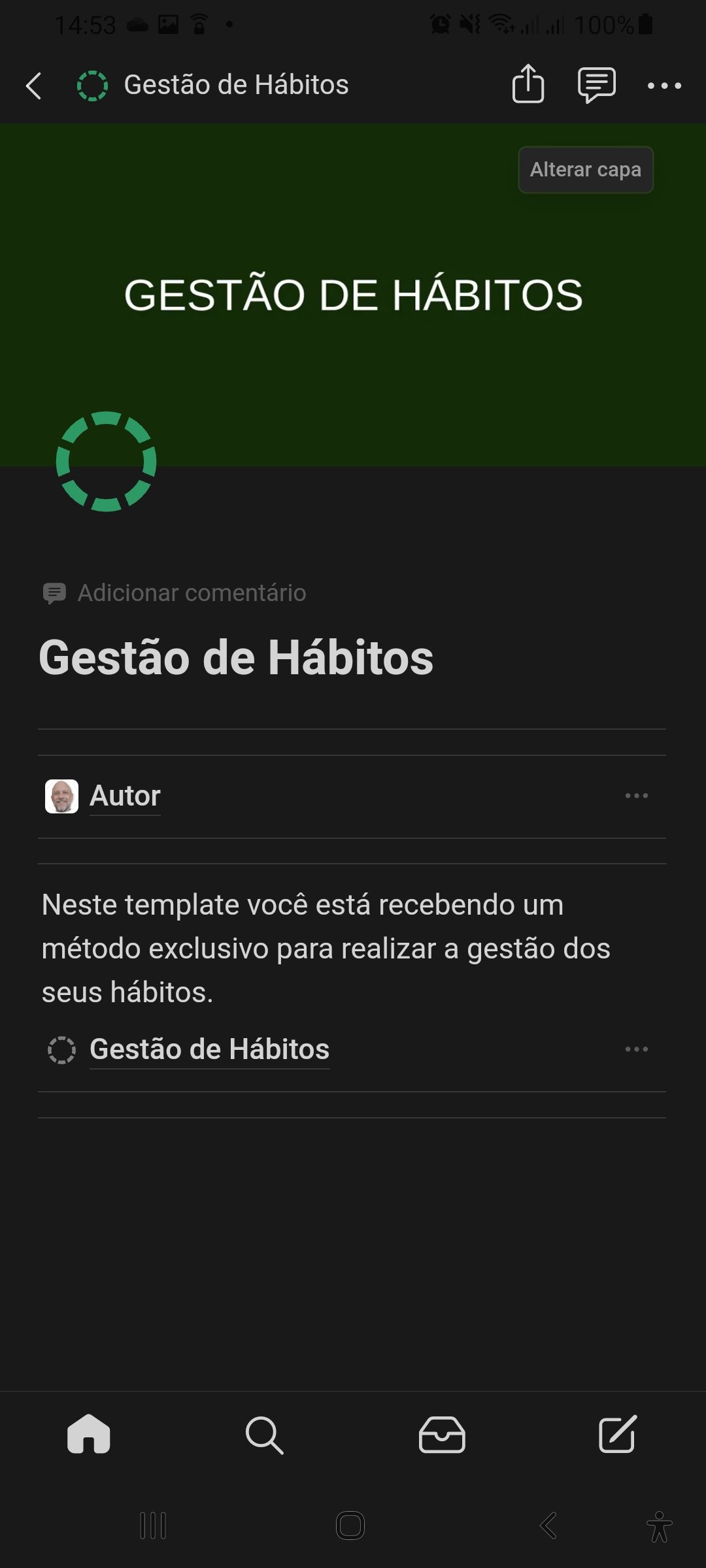The image size is (706, 1568).
Task: Open options for the Autor row
Action: [636, 796]
